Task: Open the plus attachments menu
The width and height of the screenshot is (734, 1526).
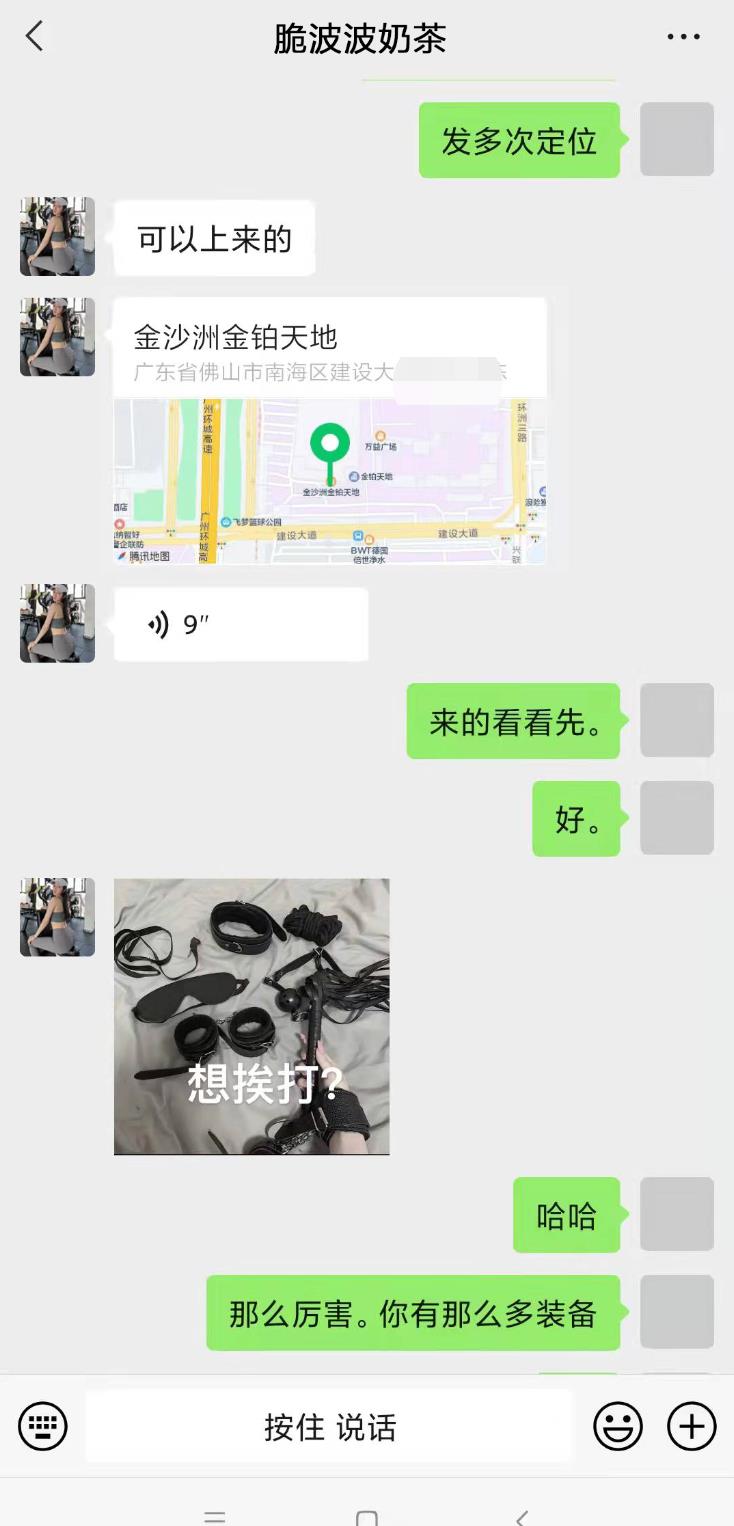Action: pyautogui.click(x=692, y=1426)
